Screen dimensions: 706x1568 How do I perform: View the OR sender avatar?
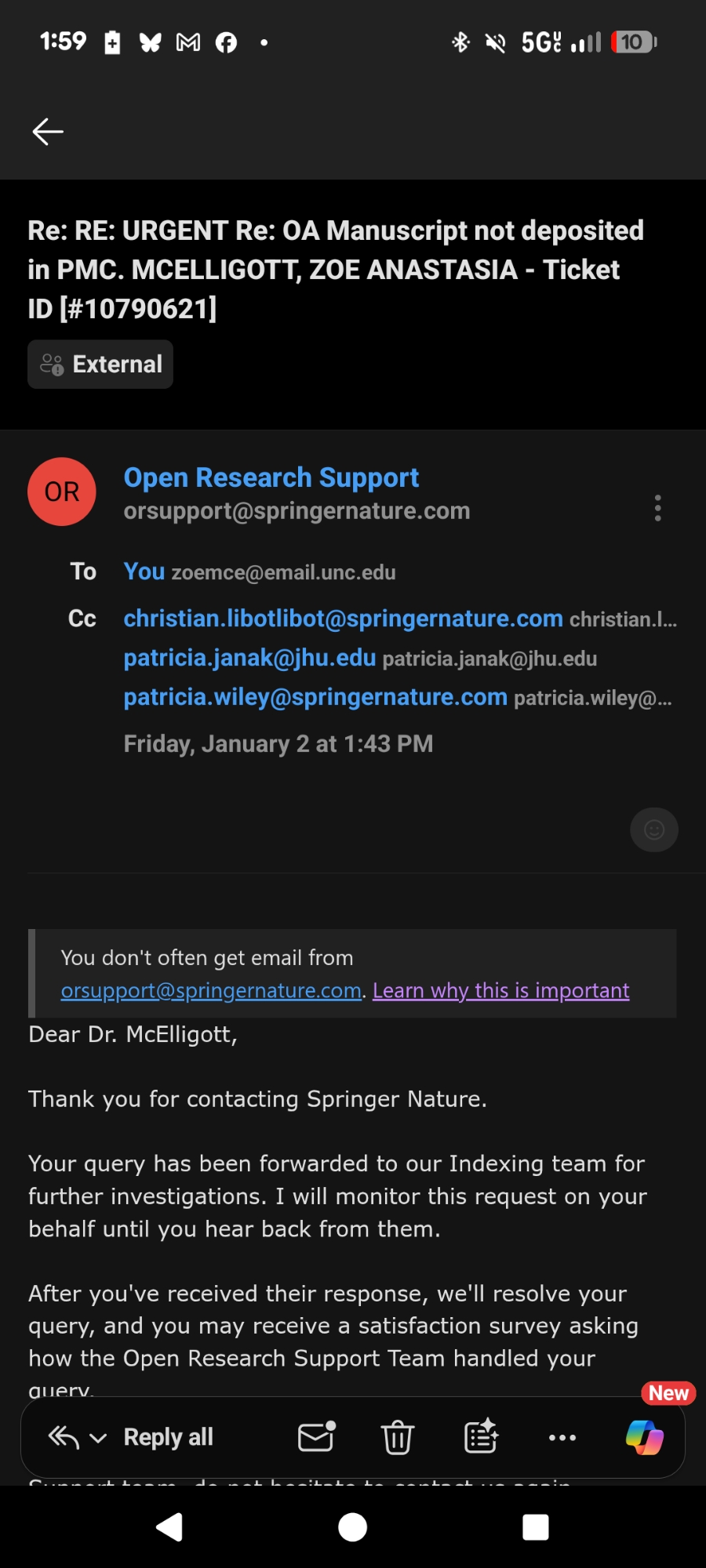click(62, 492)
